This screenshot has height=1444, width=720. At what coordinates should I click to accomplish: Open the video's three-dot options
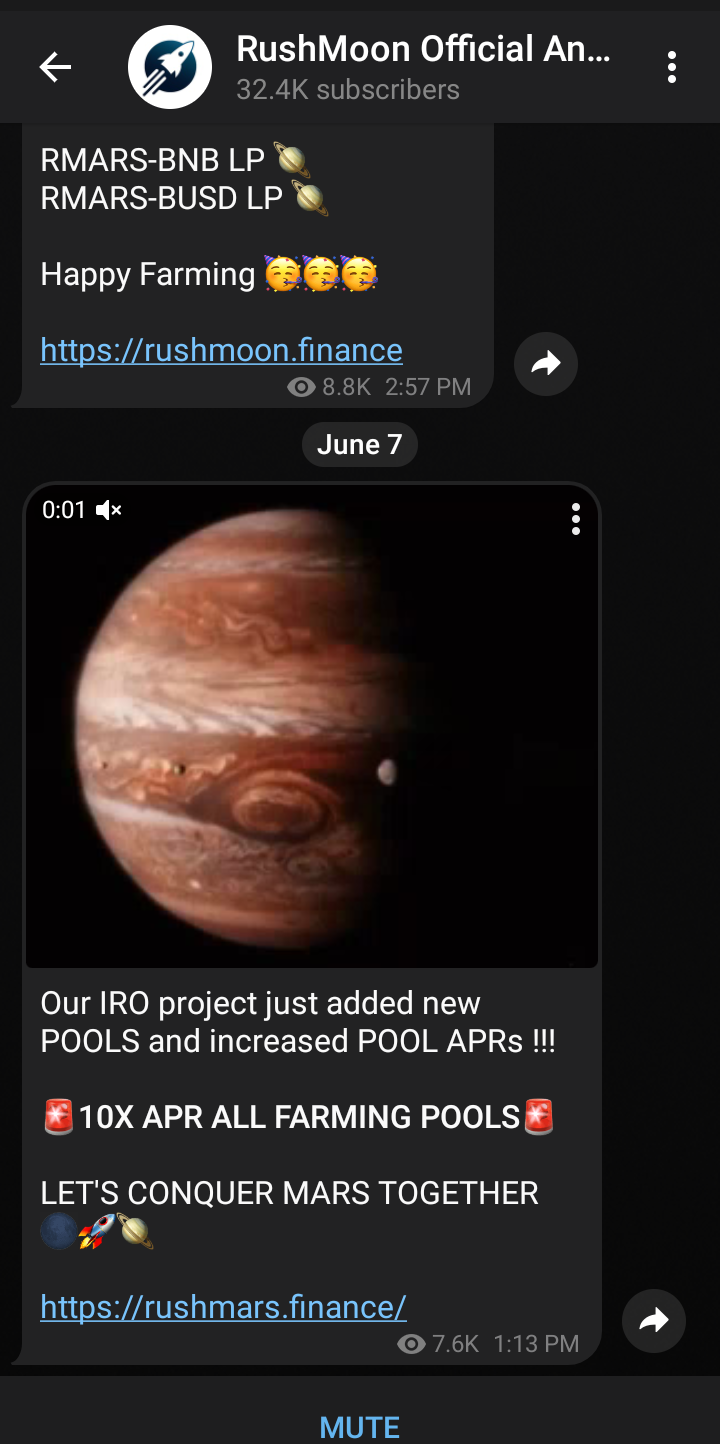[575, 519]
